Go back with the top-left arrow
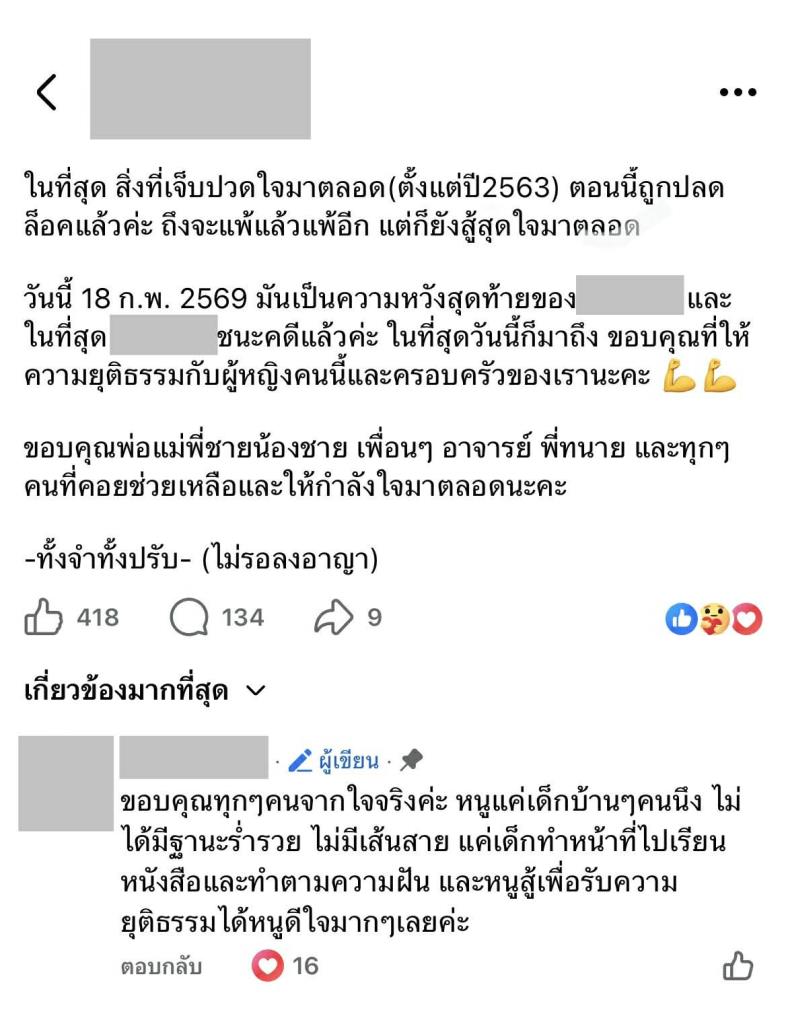This screenshot has height=1024, width=786. [x=46, y=92]
